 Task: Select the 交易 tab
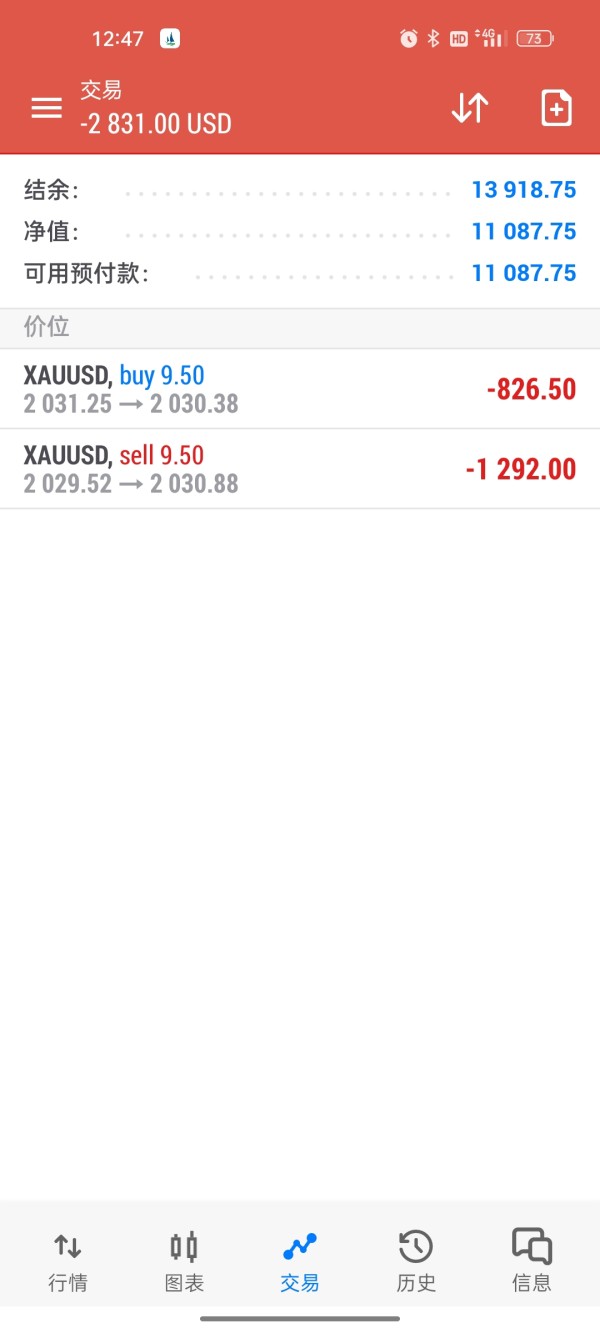tap(300, 1262)
